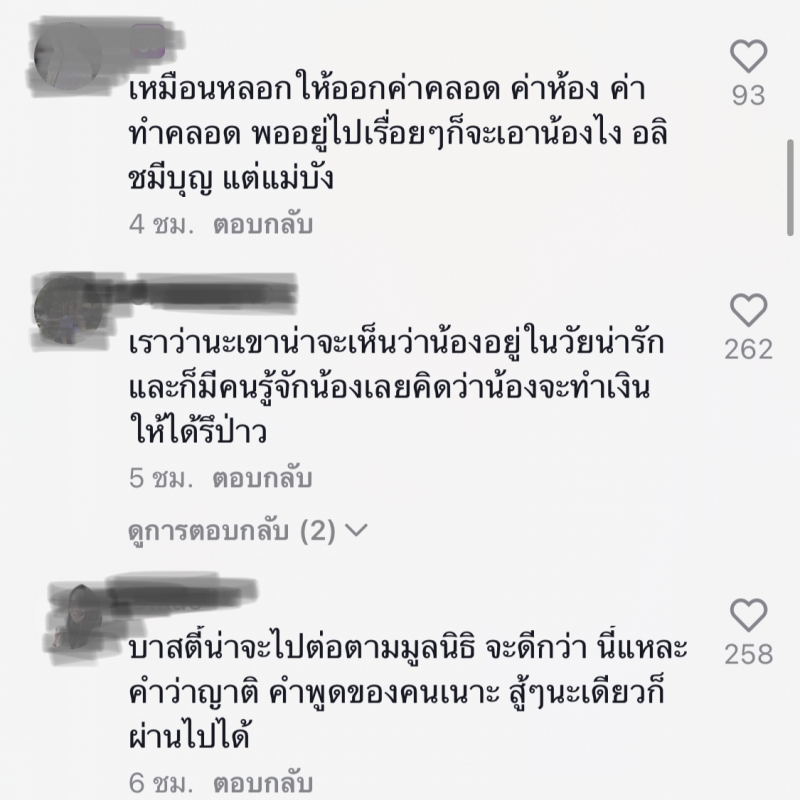Viewport: 800px width, 800px height.
Task: Reply to the comment posted 6 ชม. ago
Action: click(x=262, y=782)
